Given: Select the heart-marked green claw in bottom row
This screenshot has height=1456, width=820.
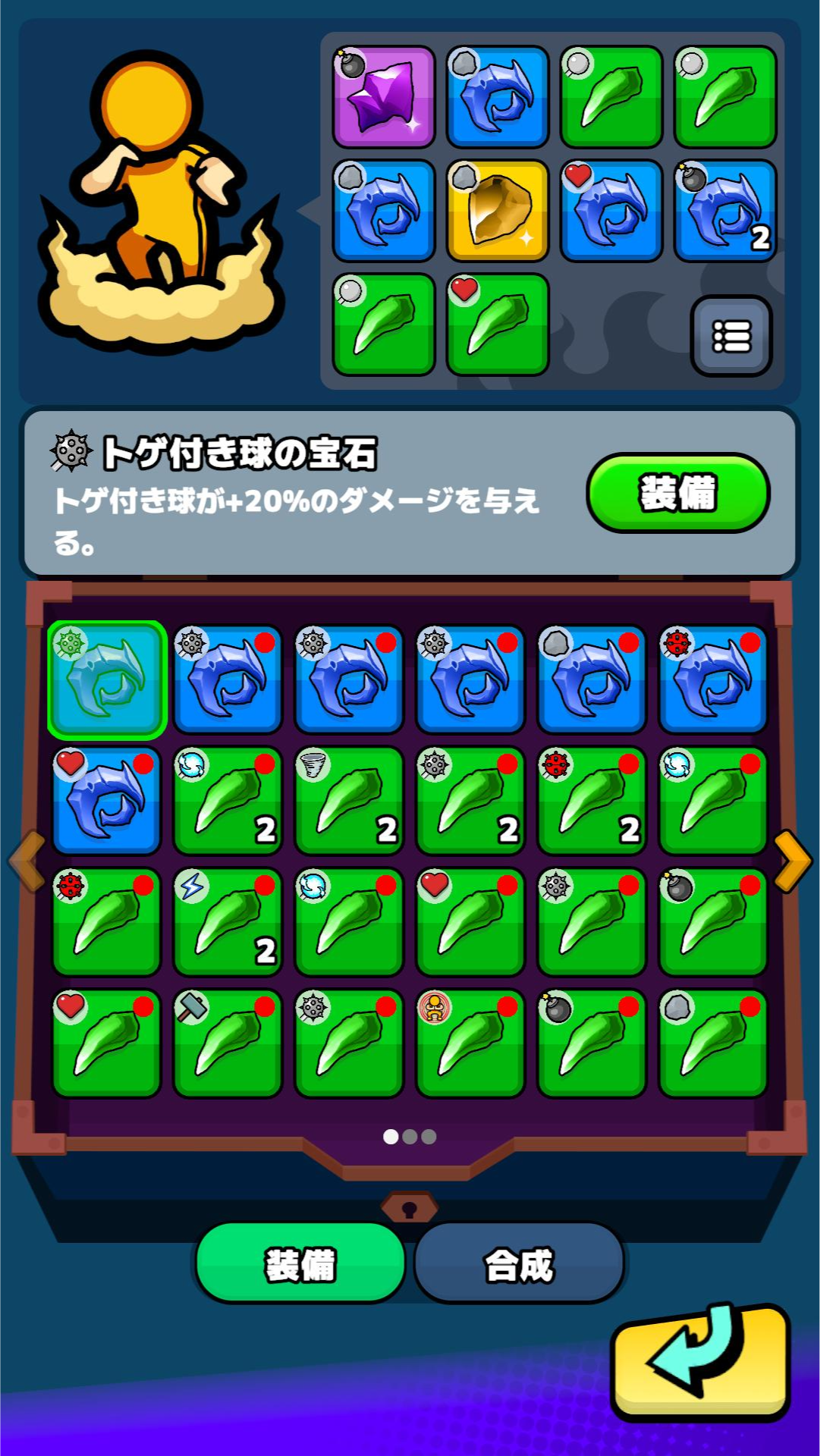Looking at the screenshot, I should coord(106,1043).
